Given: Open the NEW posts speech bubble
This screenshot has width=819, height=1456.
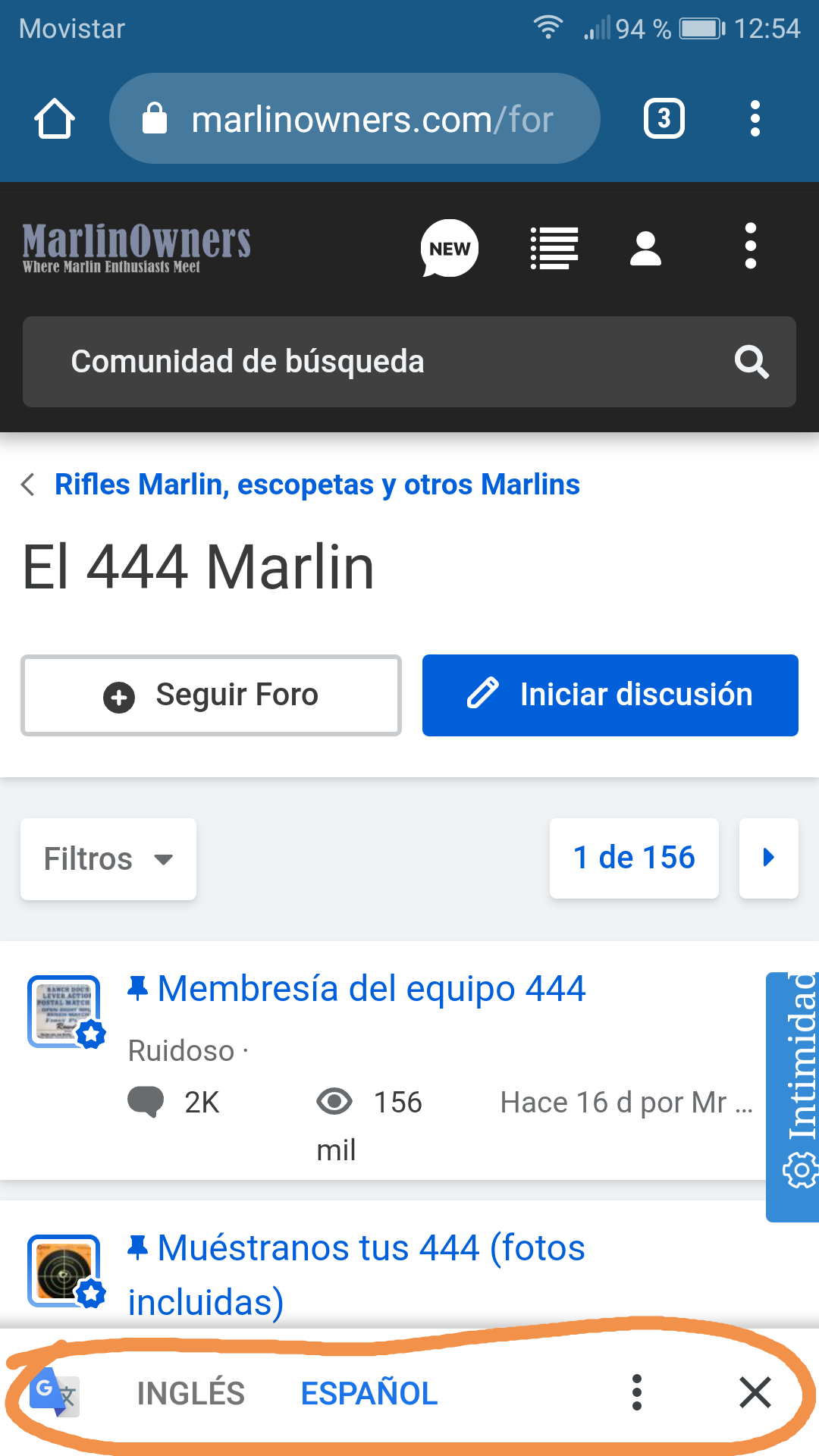Looking at the screenshot, I should pos(450,248).
